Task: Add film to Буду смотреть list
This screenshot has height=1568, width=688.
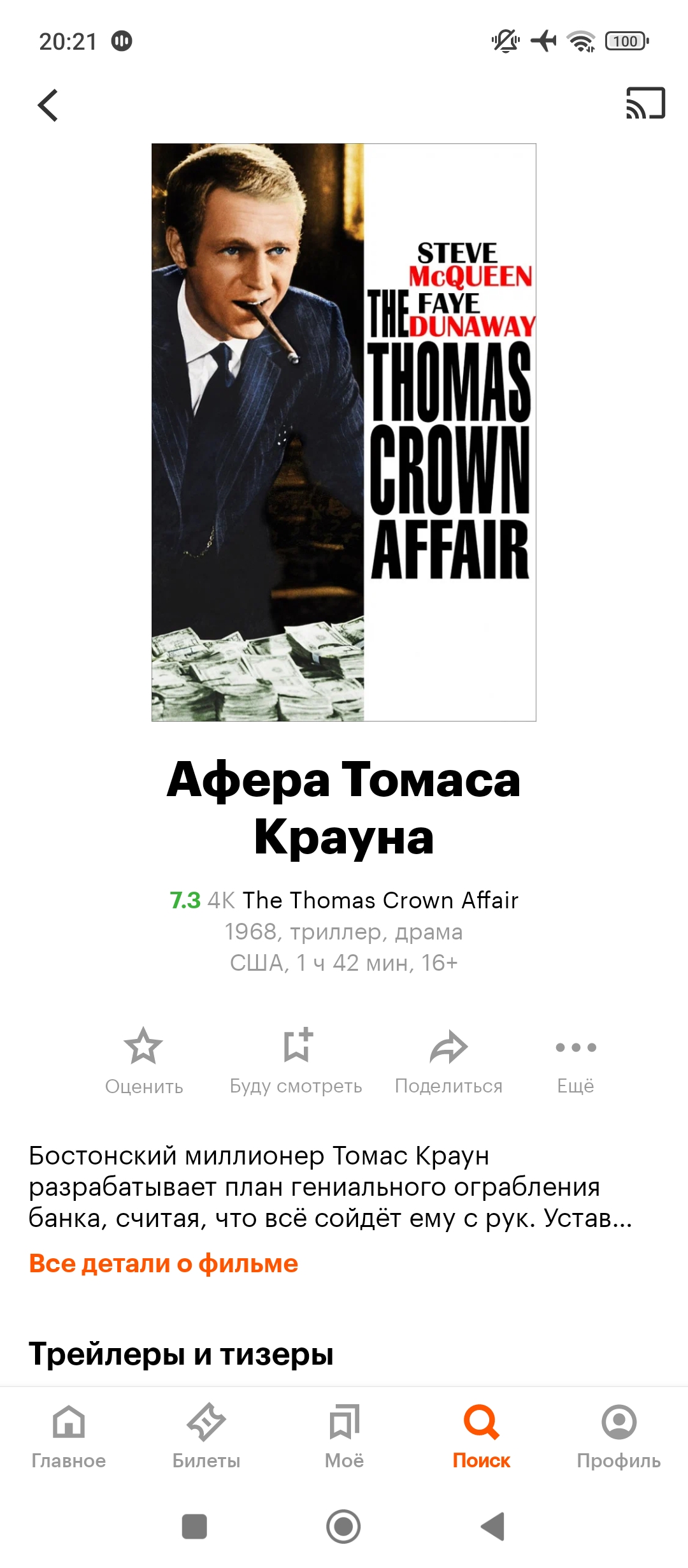Action: tap(296, 1061)
